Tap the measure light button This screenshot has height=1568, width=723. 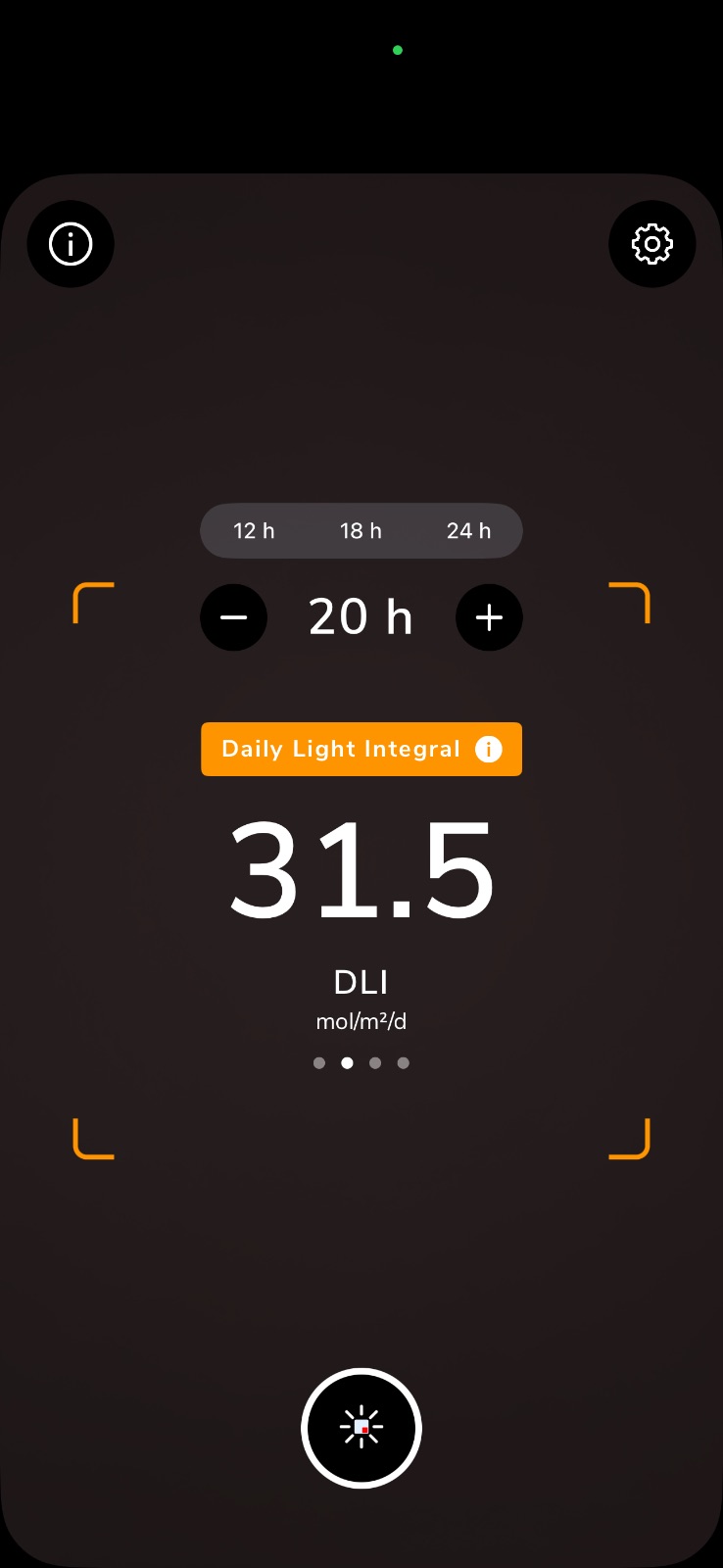point(361,1428)
